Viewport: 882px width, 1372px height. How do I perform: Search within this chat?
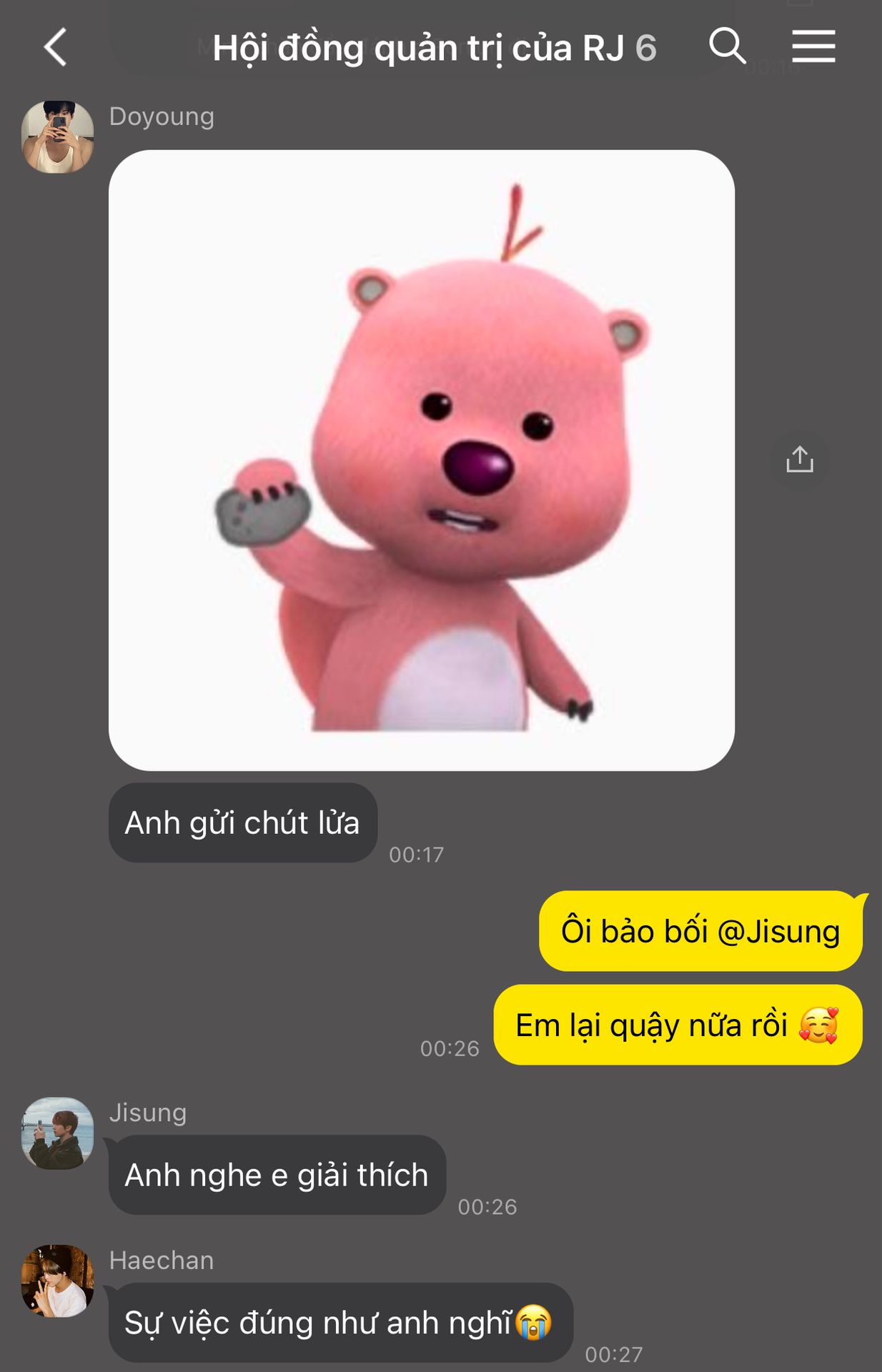727,46
